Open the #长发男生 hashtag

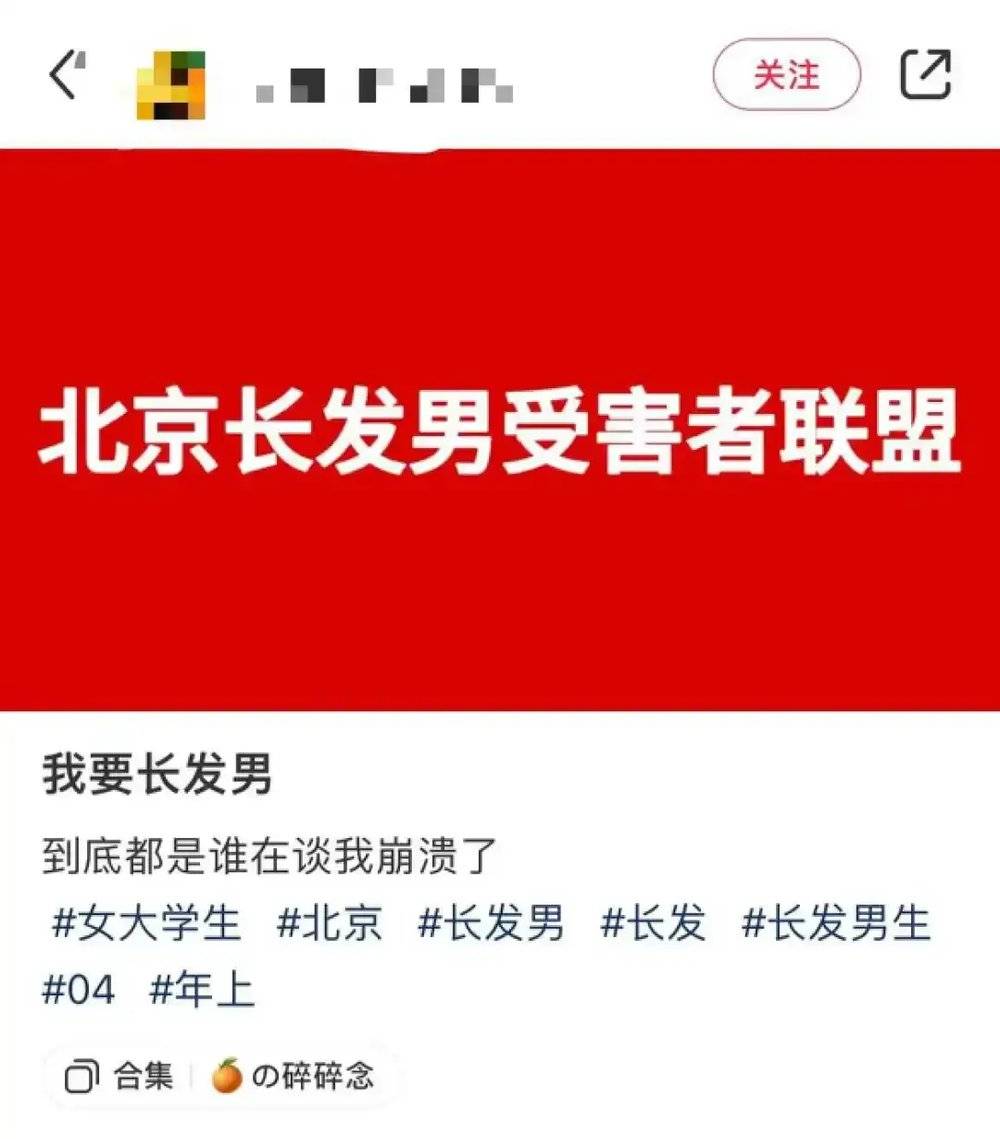click(x=836, y=922)
